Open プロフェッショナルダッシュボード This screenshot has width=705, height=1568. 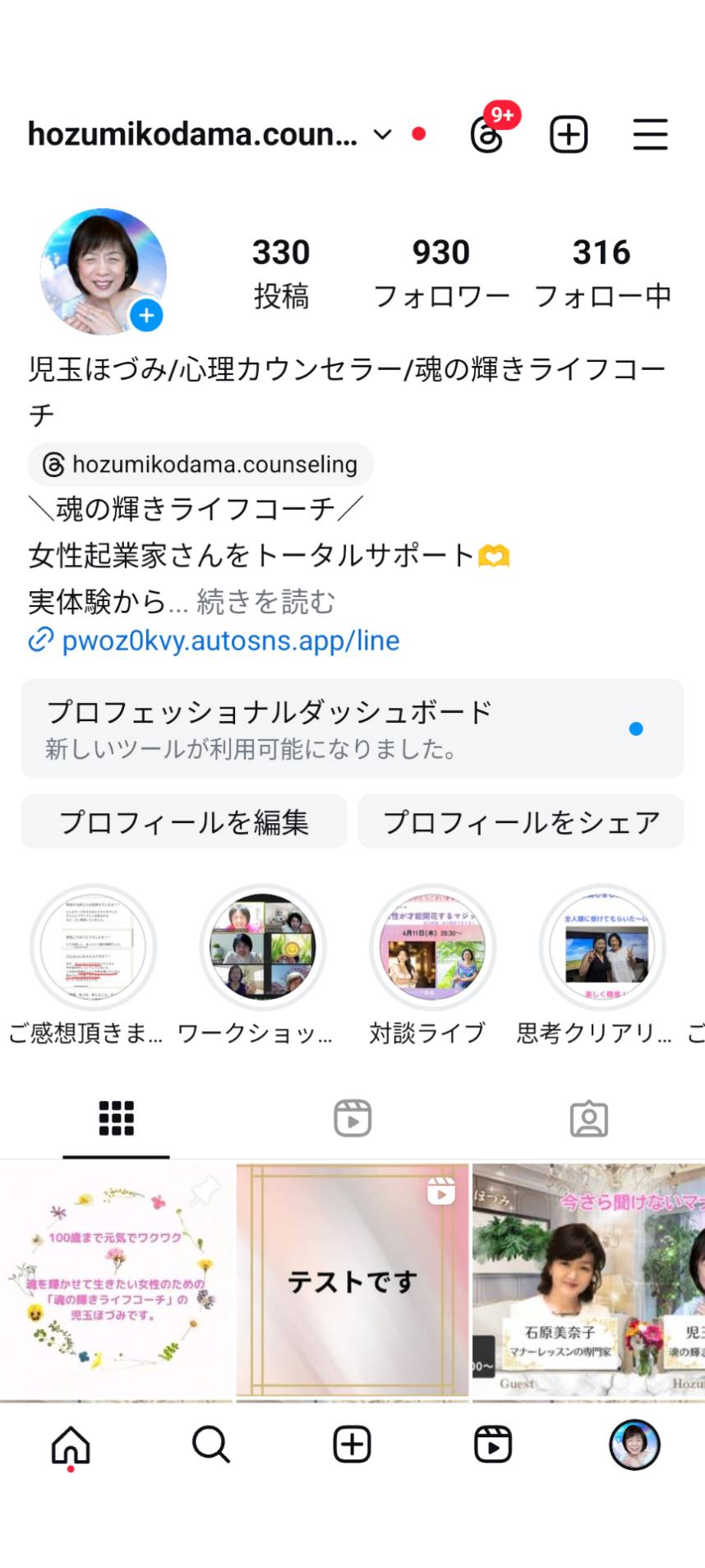pyautogui.click(x=352, y=728)
